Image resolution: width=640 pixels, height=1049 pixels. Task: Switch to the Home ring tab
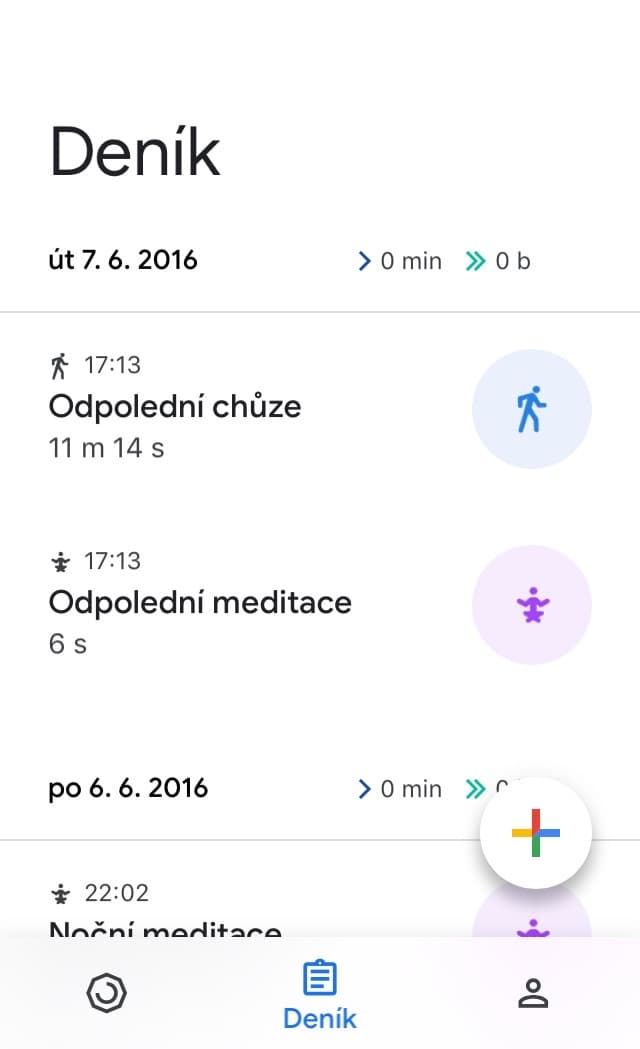[106, 993]
